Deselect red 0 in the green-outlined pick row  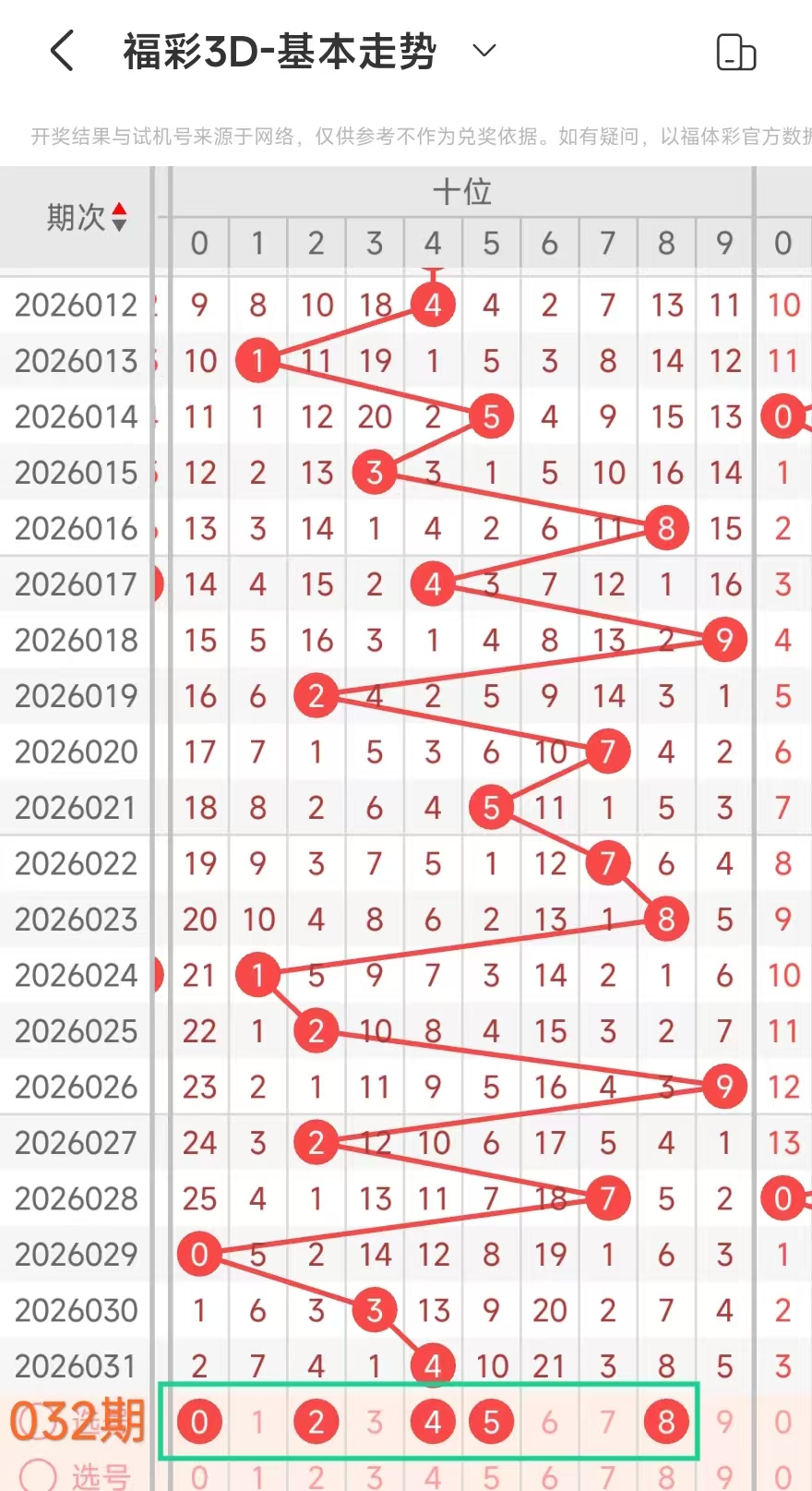click(x=199, y=1422)
